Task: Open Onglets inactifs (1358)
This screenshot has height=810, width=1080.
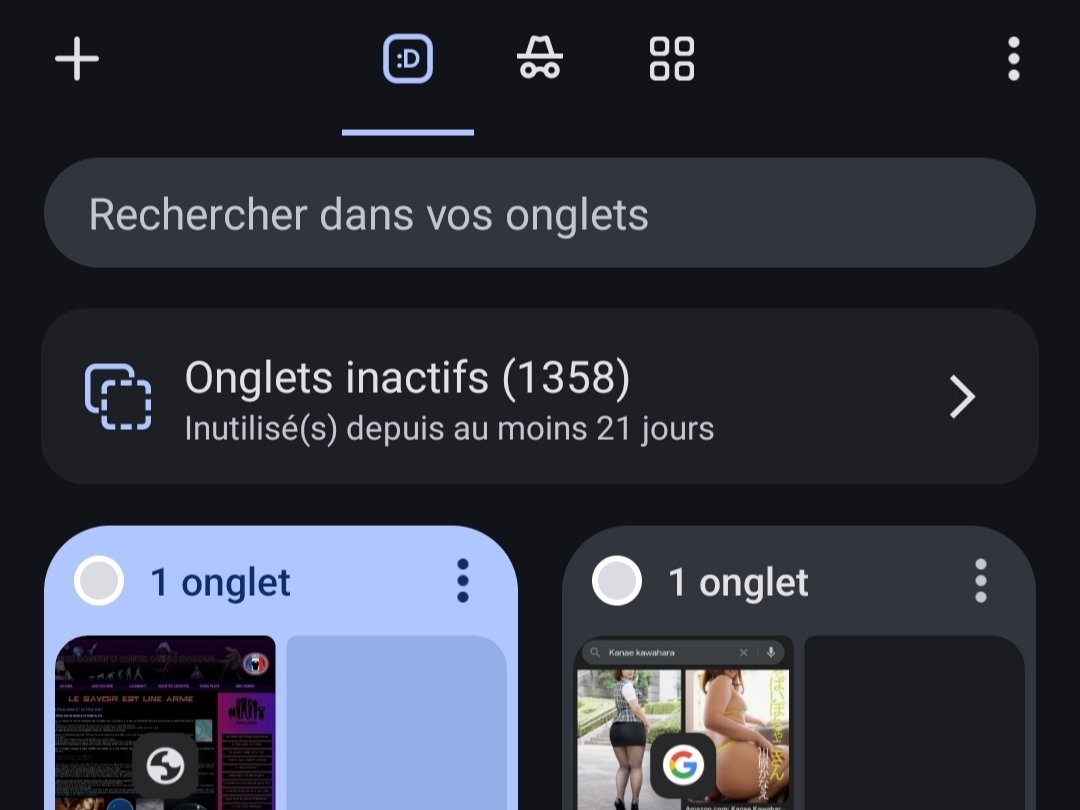Action: (x=540, y=398)
